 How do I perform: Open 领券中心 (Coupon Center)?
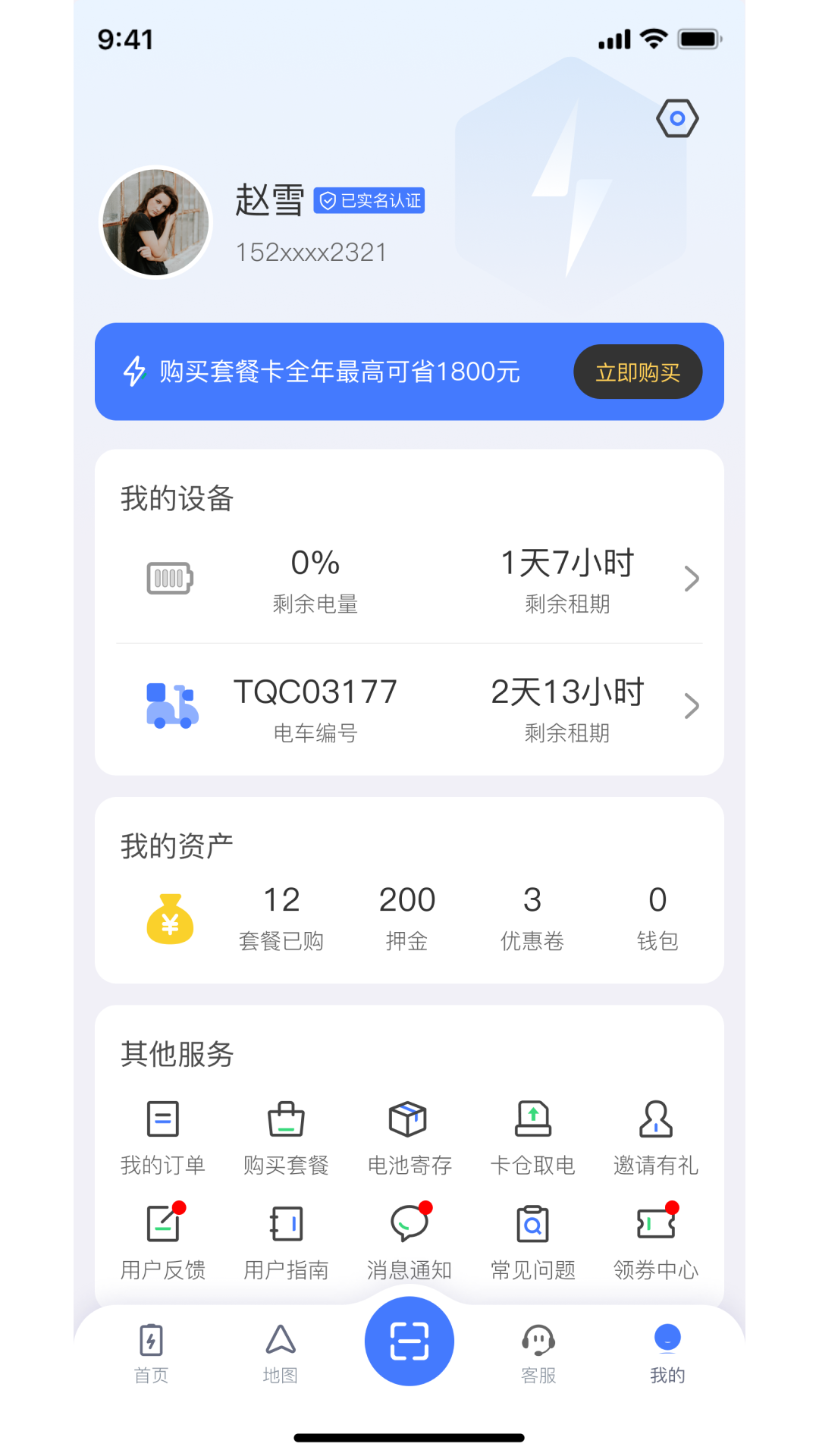point(656,1238)
